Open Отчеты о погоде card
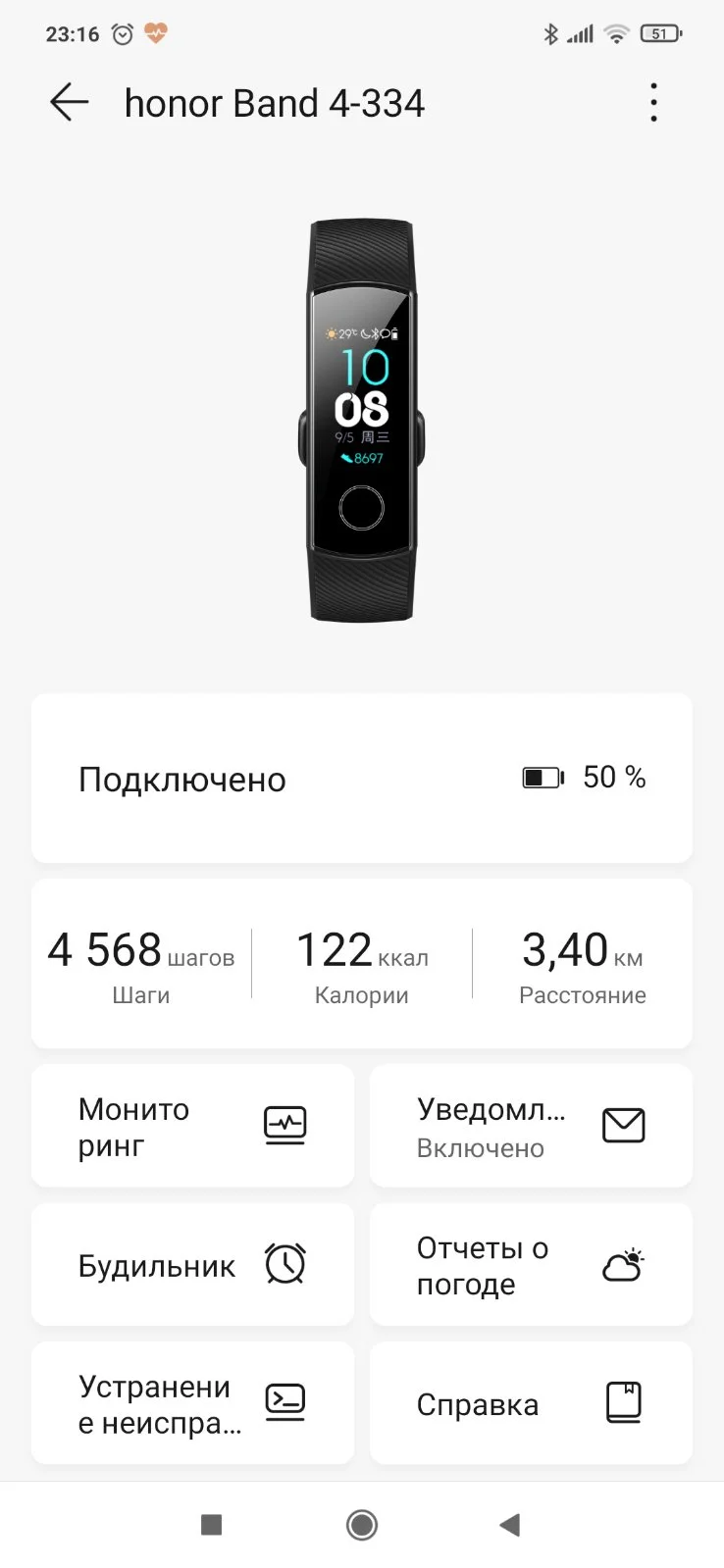Viewport: 724px width, 1568px height. tap(531, 1265)
